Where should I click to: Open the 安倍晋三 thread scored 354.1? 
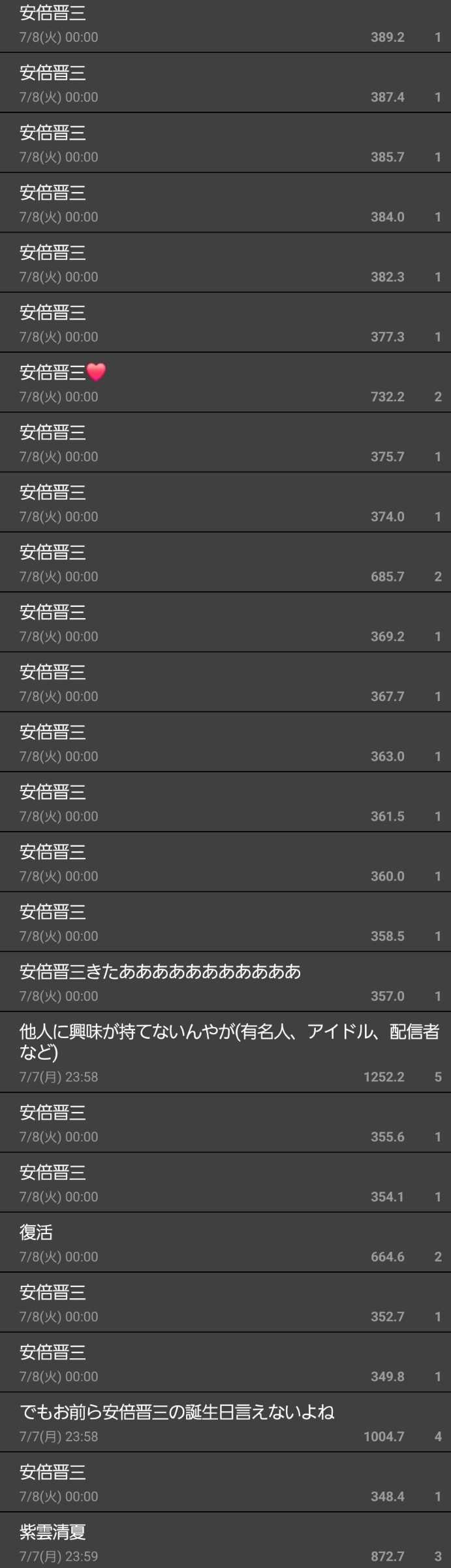point(225,1183)
